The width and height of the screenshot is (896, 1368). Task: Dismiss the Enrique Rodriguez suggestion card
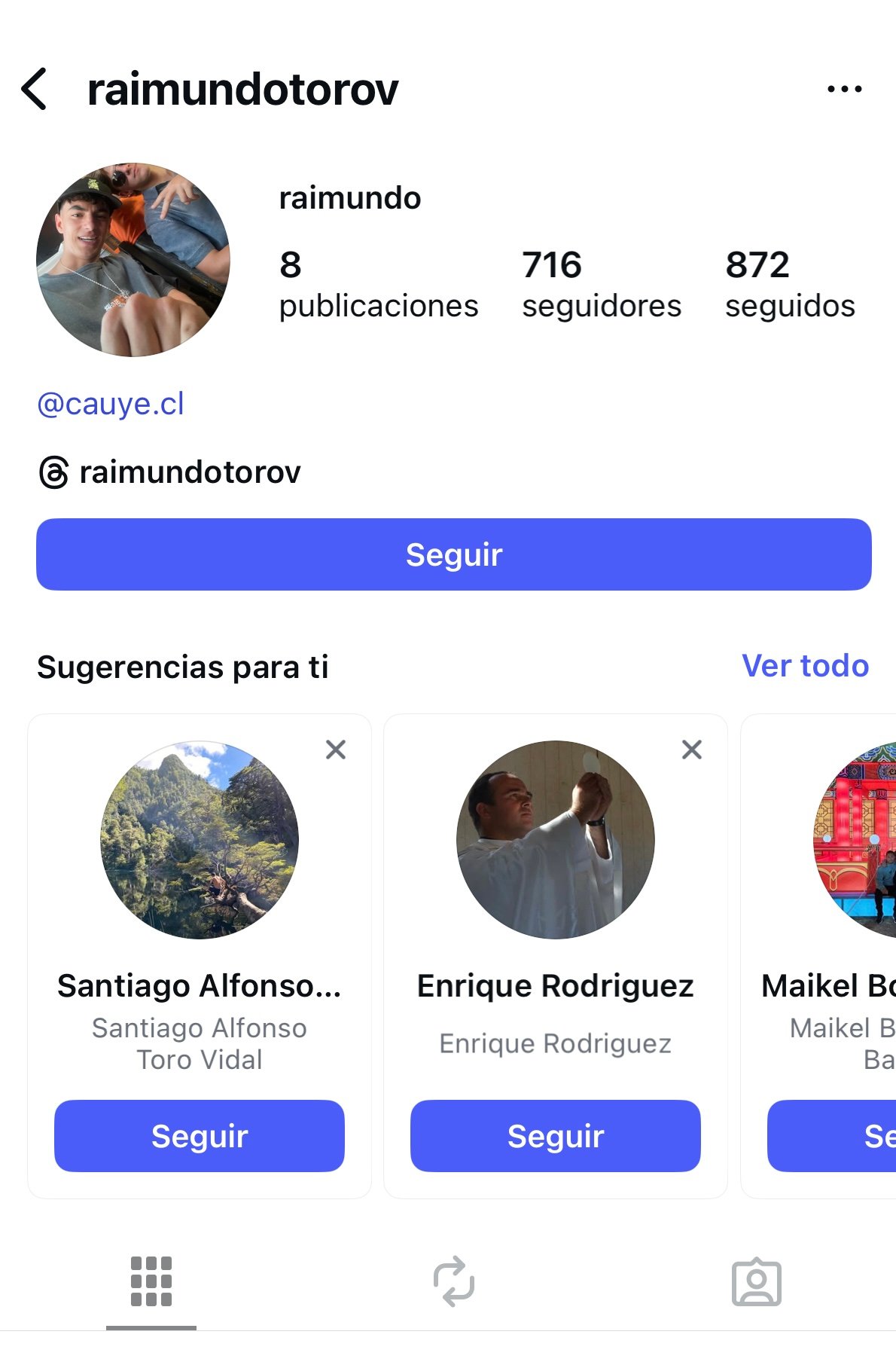692,750
